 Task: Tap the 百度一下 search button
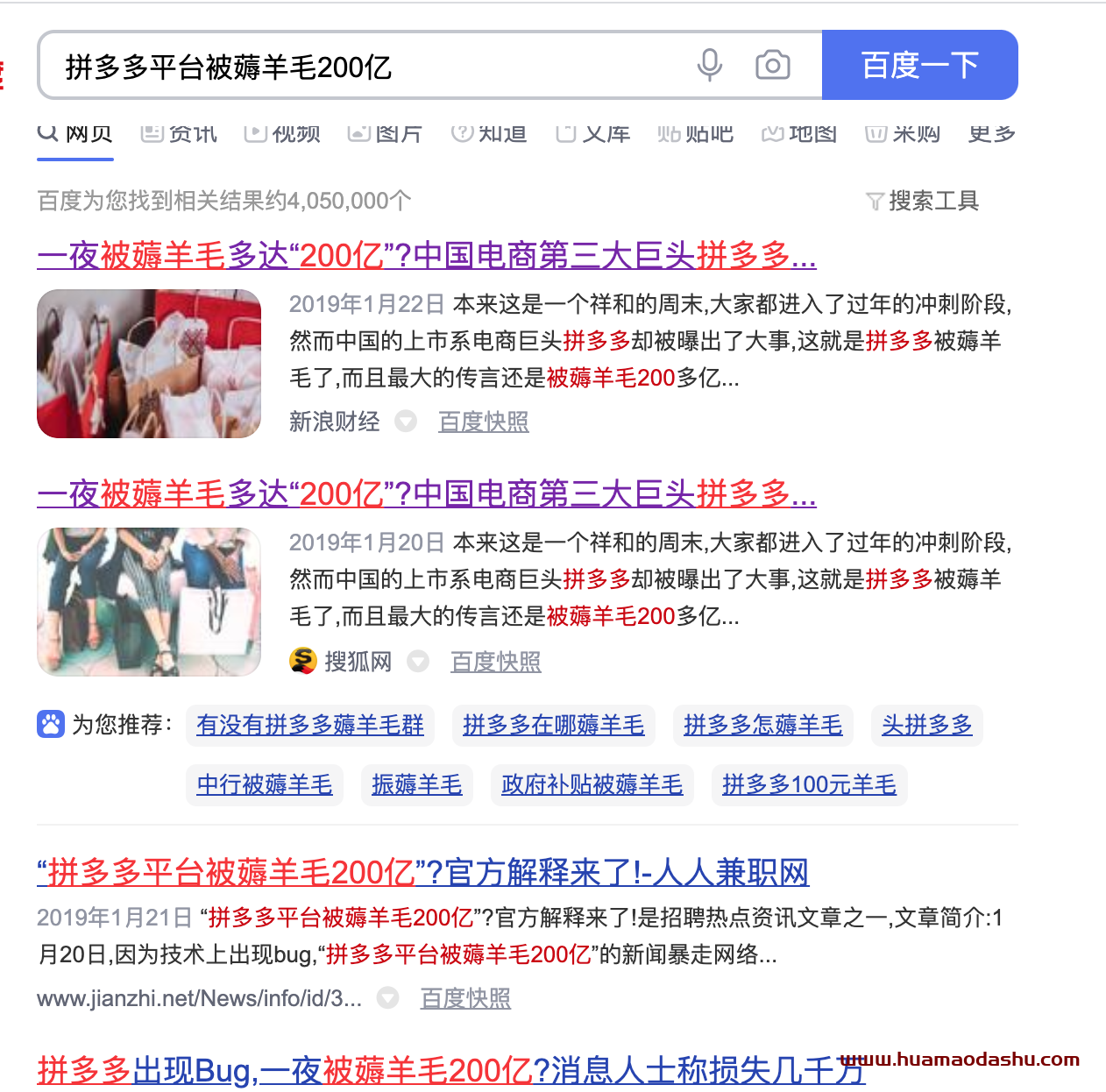coord(919,65)
